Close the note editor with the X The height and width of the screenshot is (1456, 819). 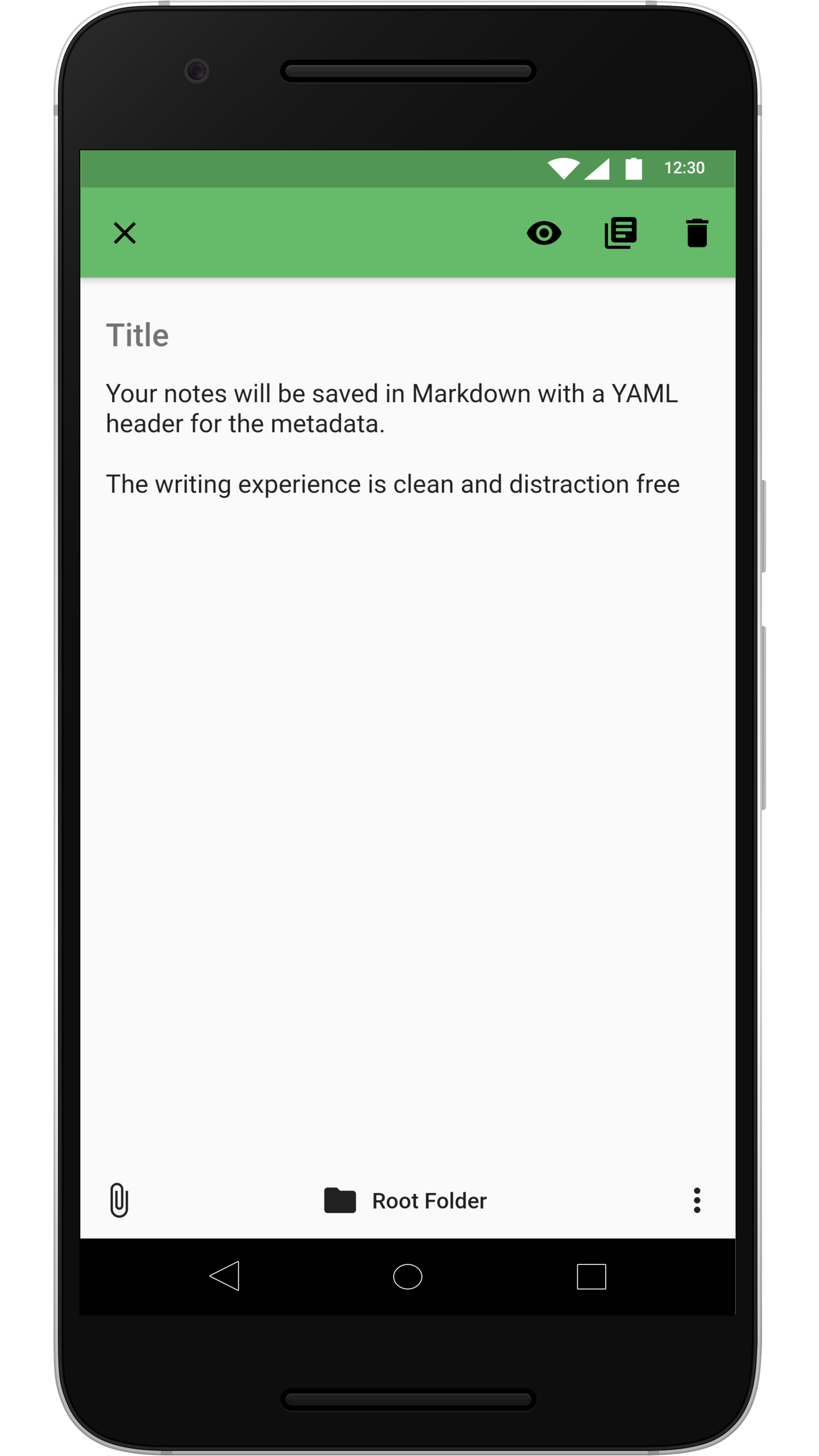click(x=125, y=233)
